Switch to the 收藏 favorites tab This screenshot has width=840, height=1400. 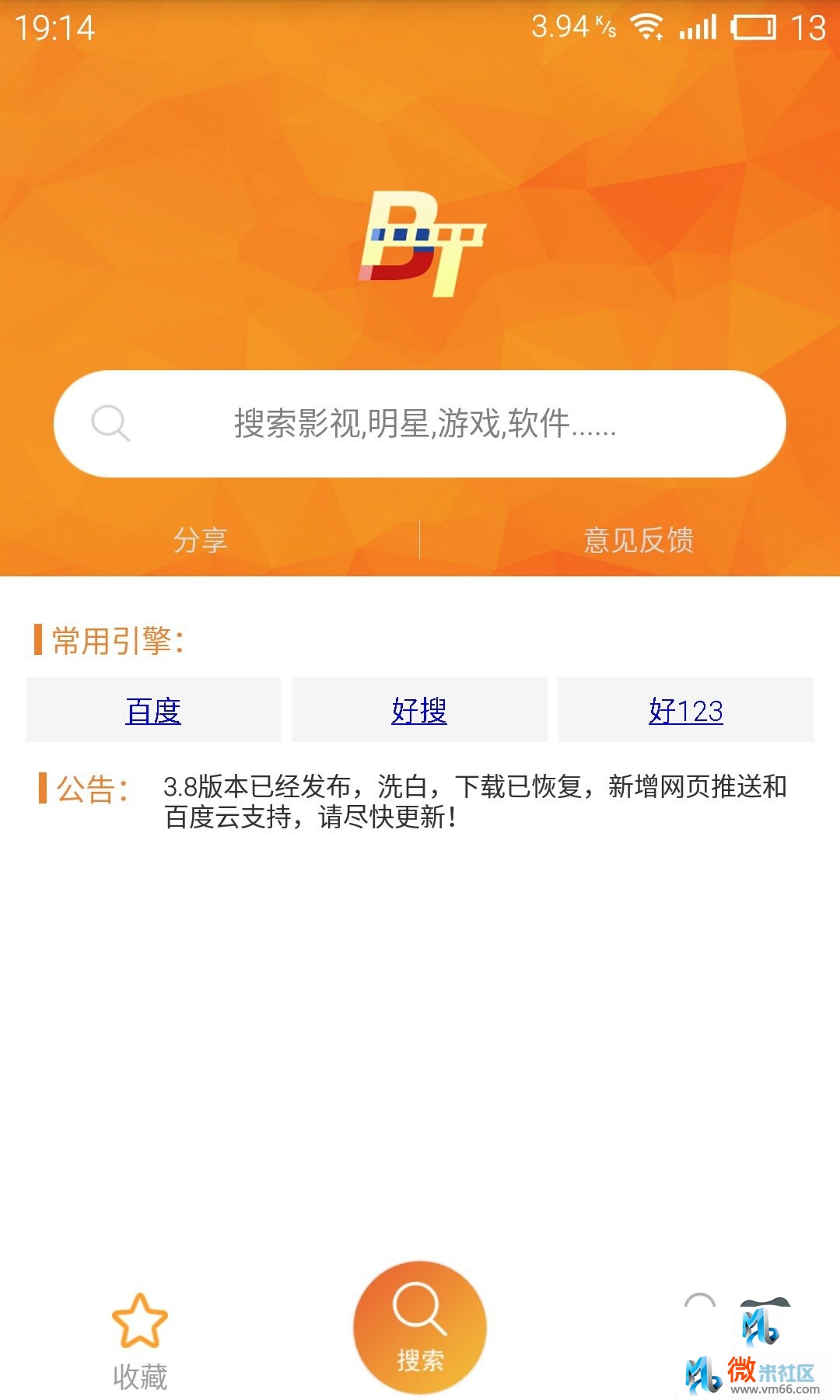[140, 1342]
